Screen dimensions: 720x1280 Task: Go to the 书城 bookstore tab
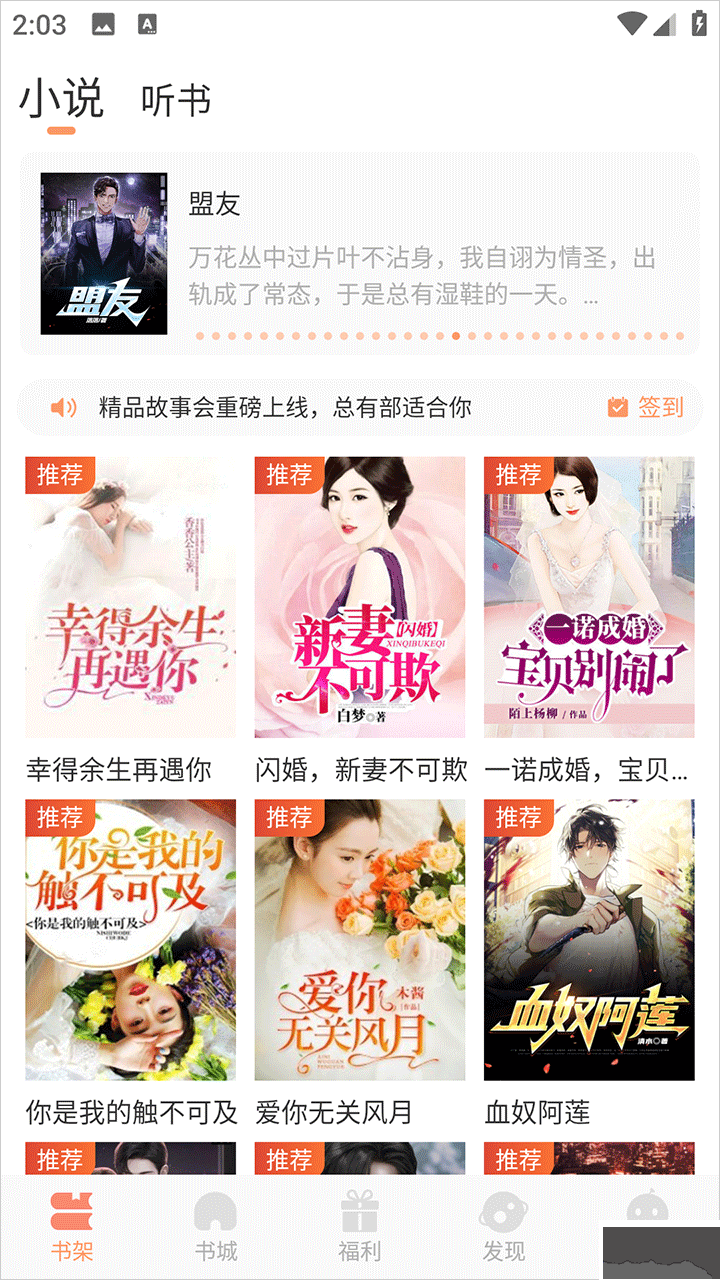click(216, 1227)
